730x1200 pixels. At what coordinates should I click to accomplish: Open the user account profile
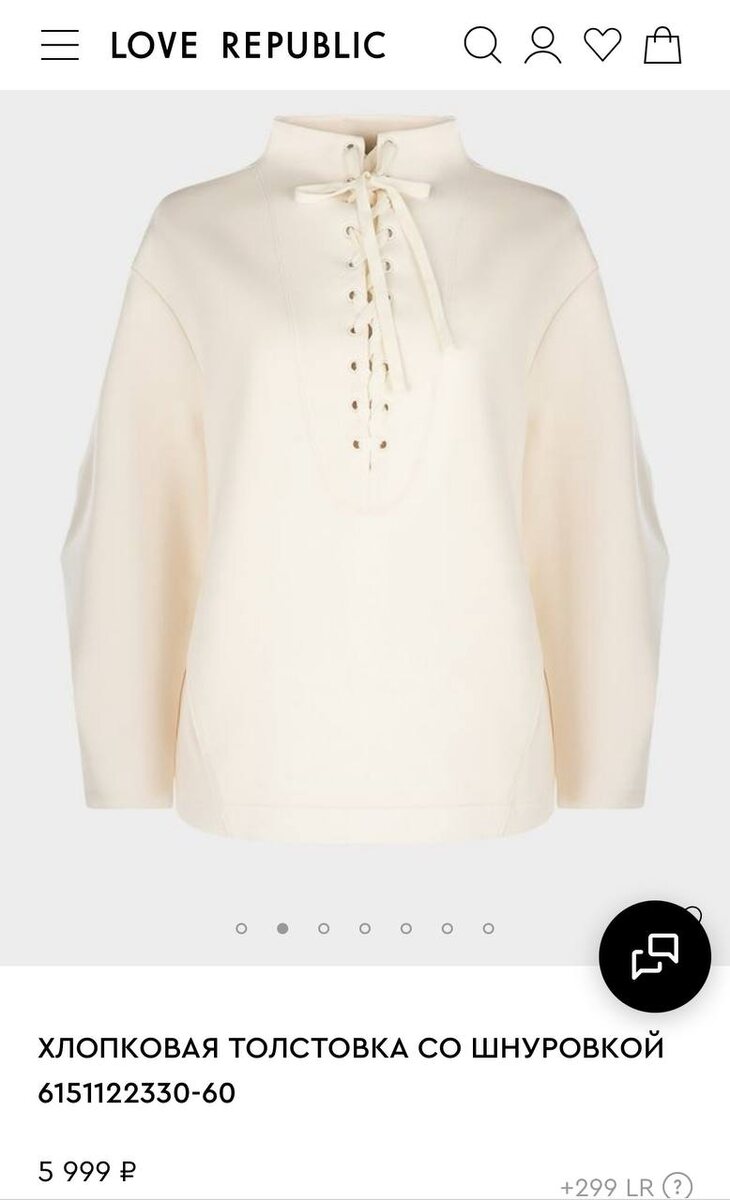(543, 45)
